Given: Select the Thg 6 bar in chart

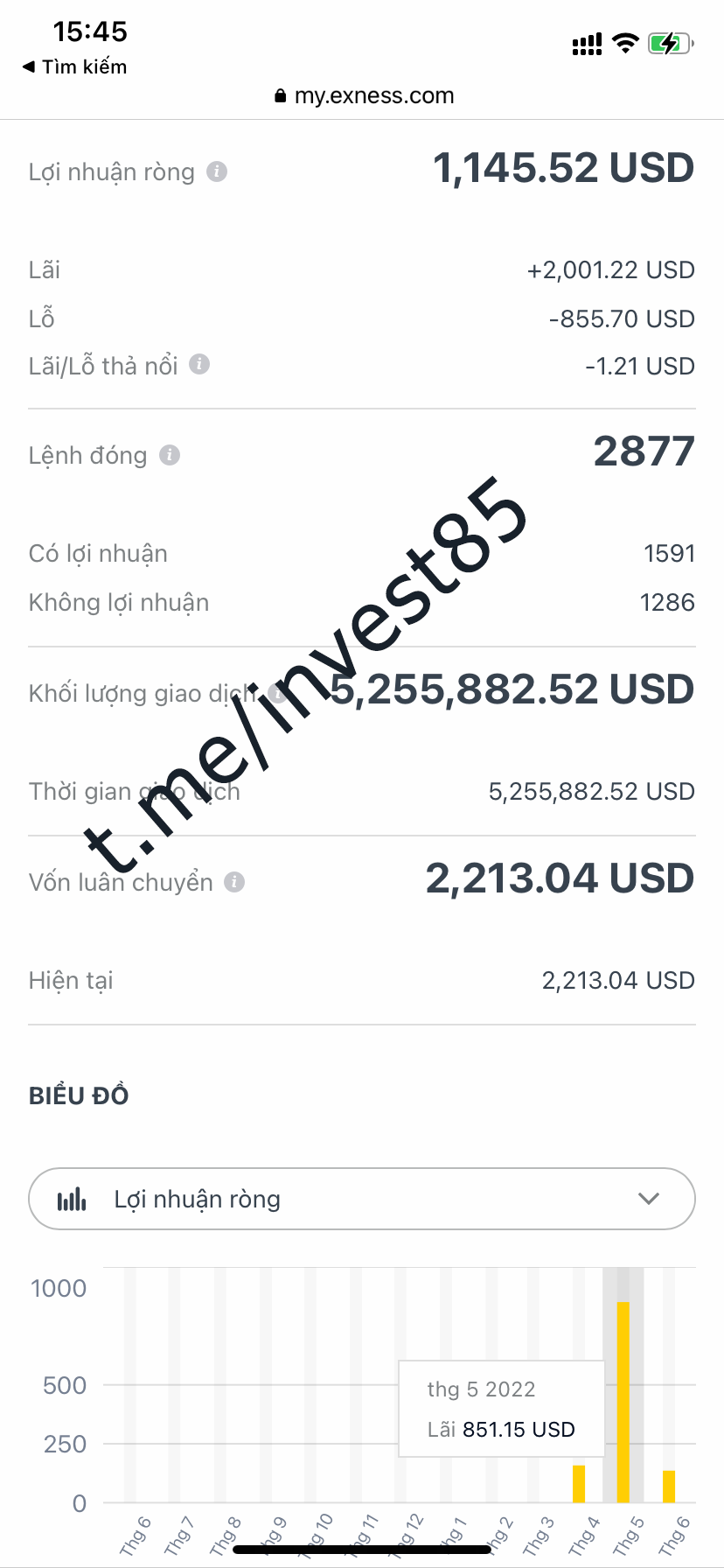Looking at the screenshot, I should (x=669, y=1486).
